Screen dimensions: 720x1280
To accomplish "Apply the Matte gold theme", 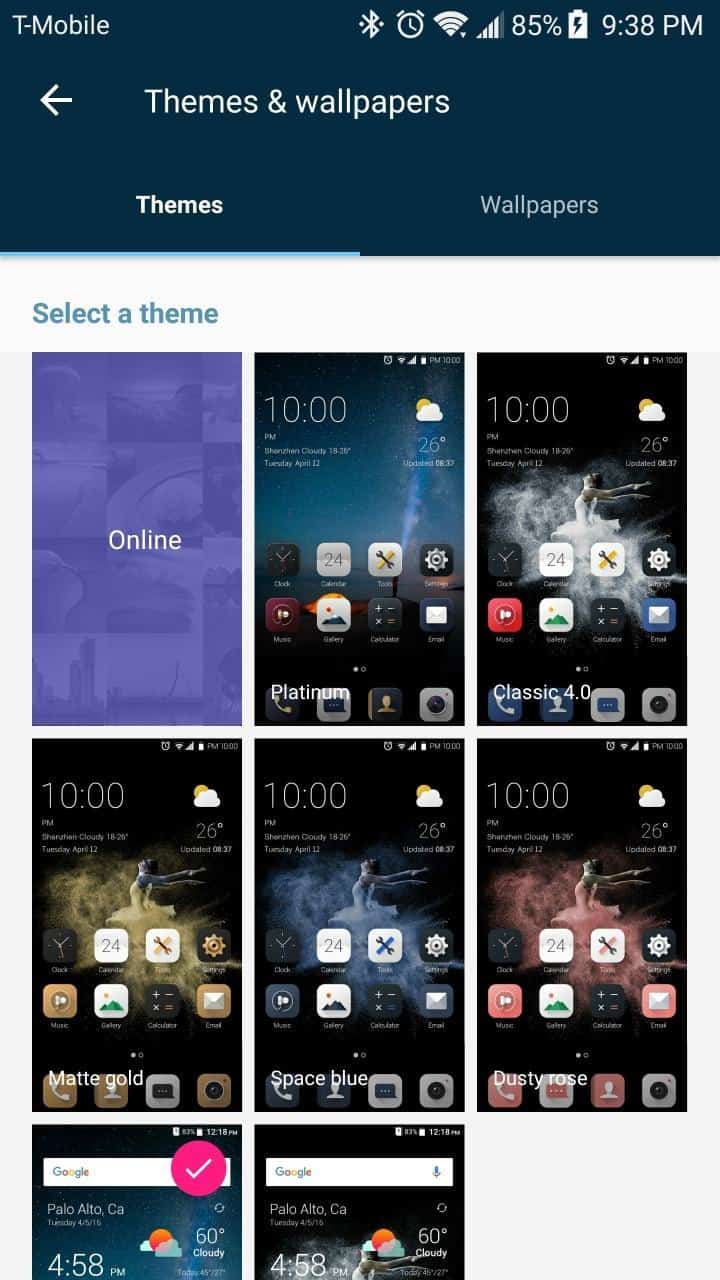I will [x=137, y=925].
